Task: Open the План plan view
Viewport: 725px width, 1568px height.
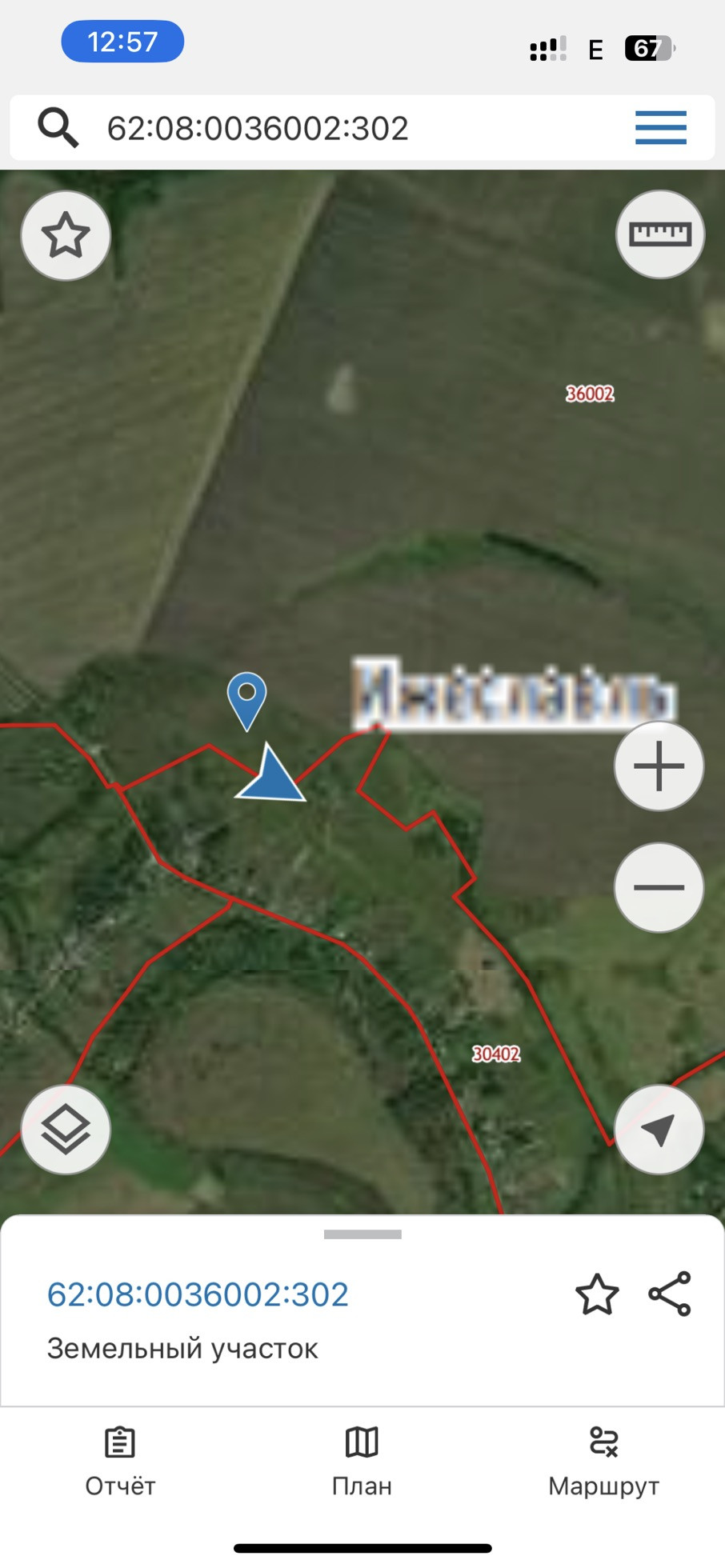Action: [x=362, y=1461]
